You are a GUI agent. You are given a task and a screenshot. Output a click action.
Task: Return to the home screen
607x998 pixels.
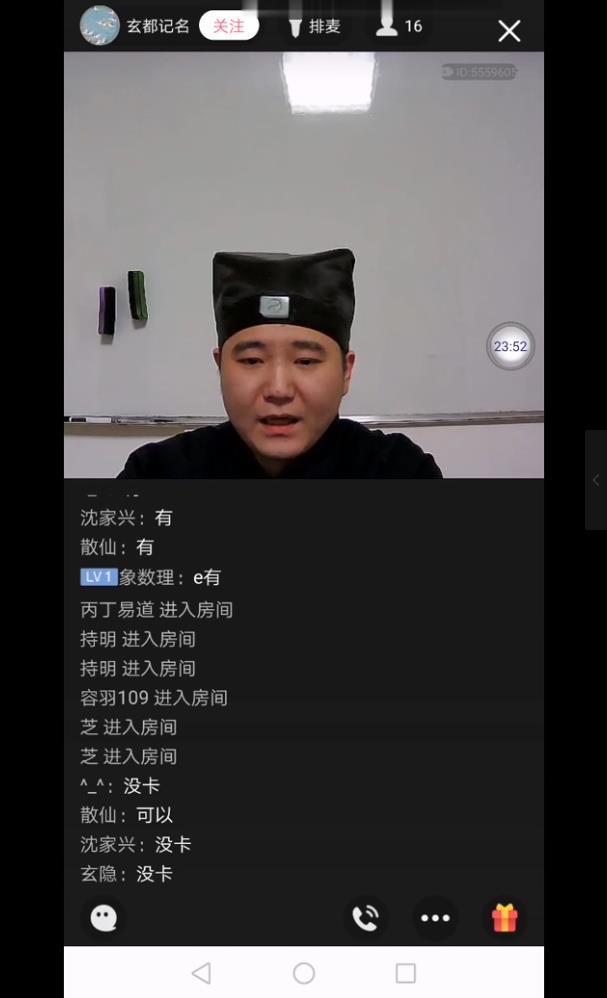(x=304, y=973)
